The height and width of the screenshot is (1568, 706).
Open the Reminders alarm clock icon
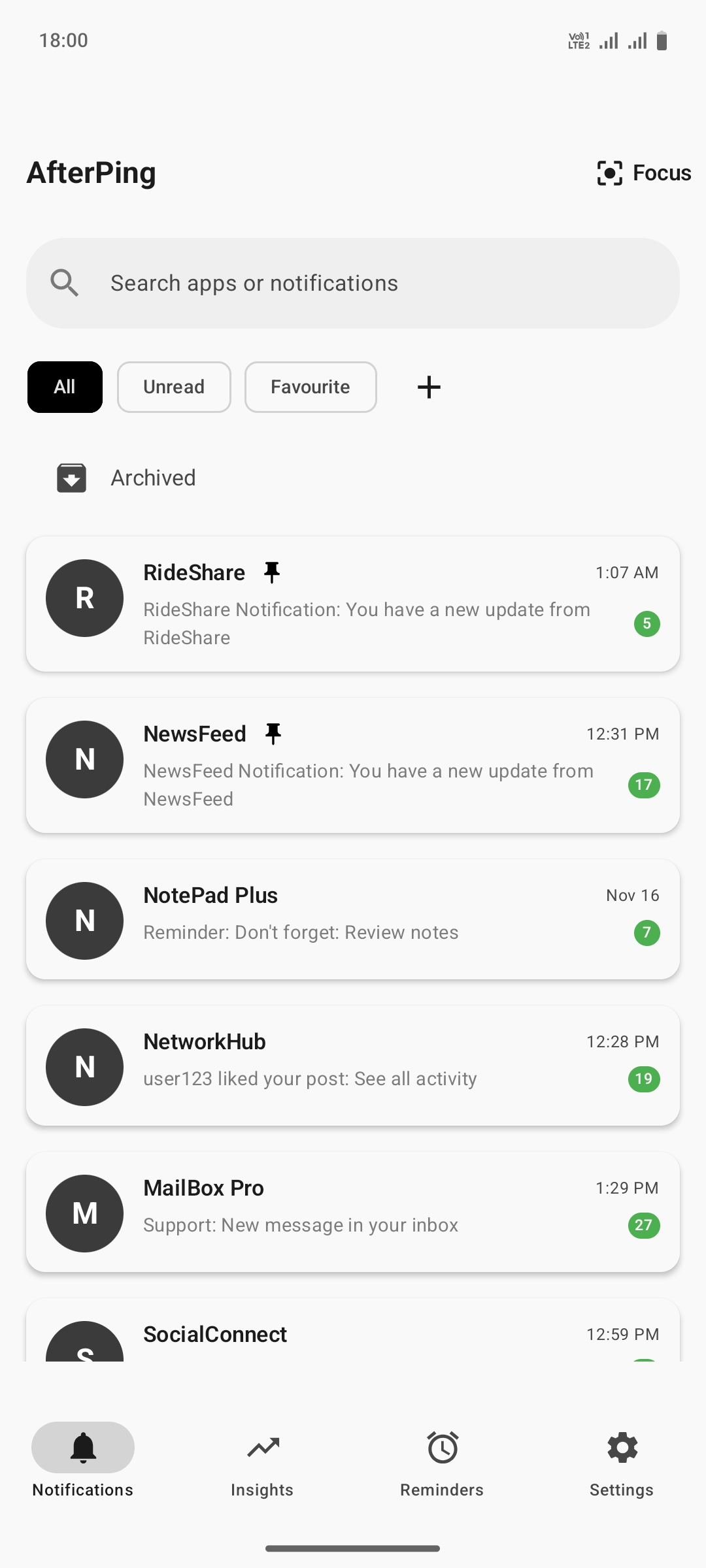pyautogui.click(x=441, y=1447)
